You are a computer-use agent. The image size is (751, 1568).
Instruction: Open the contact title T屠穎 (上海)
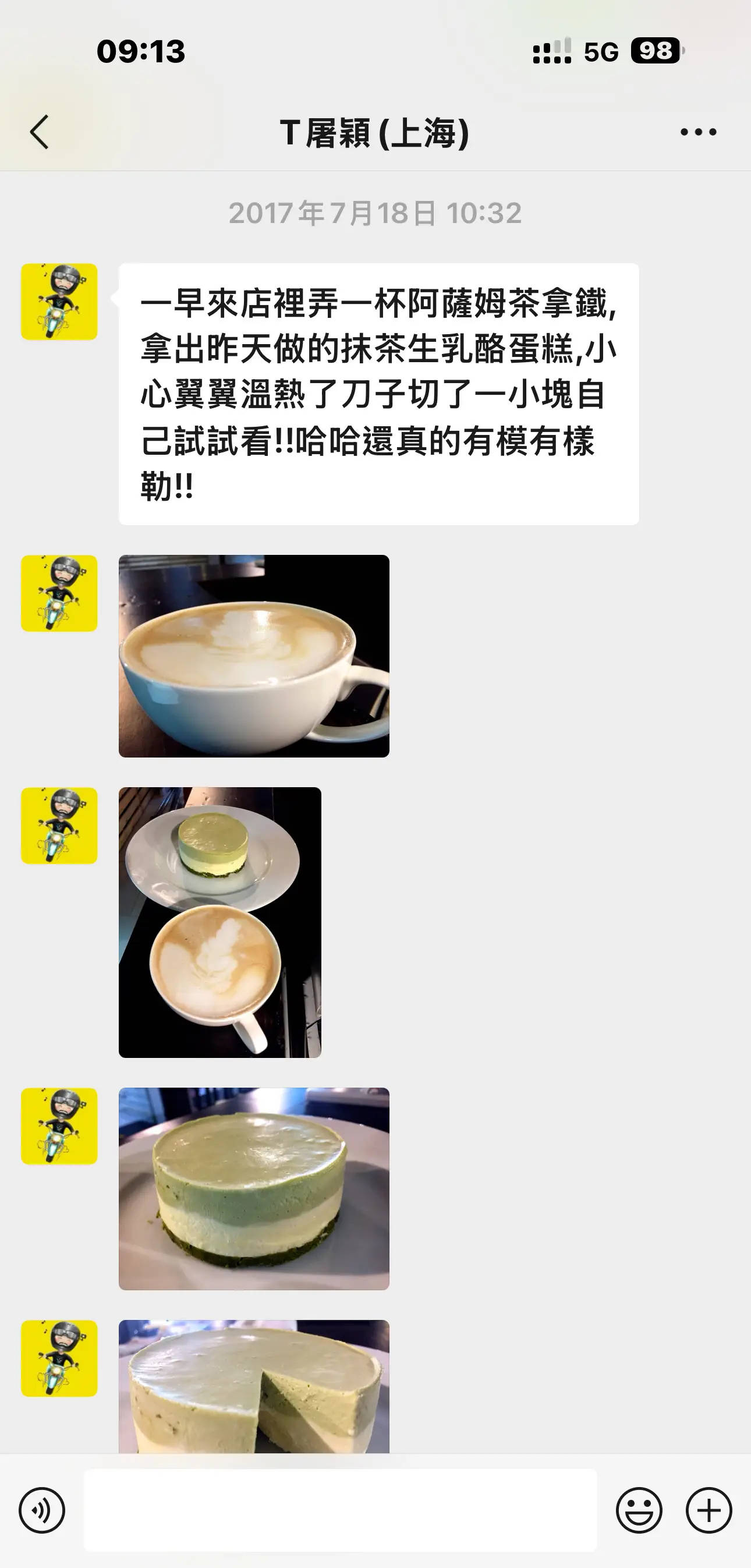point(375,130)
